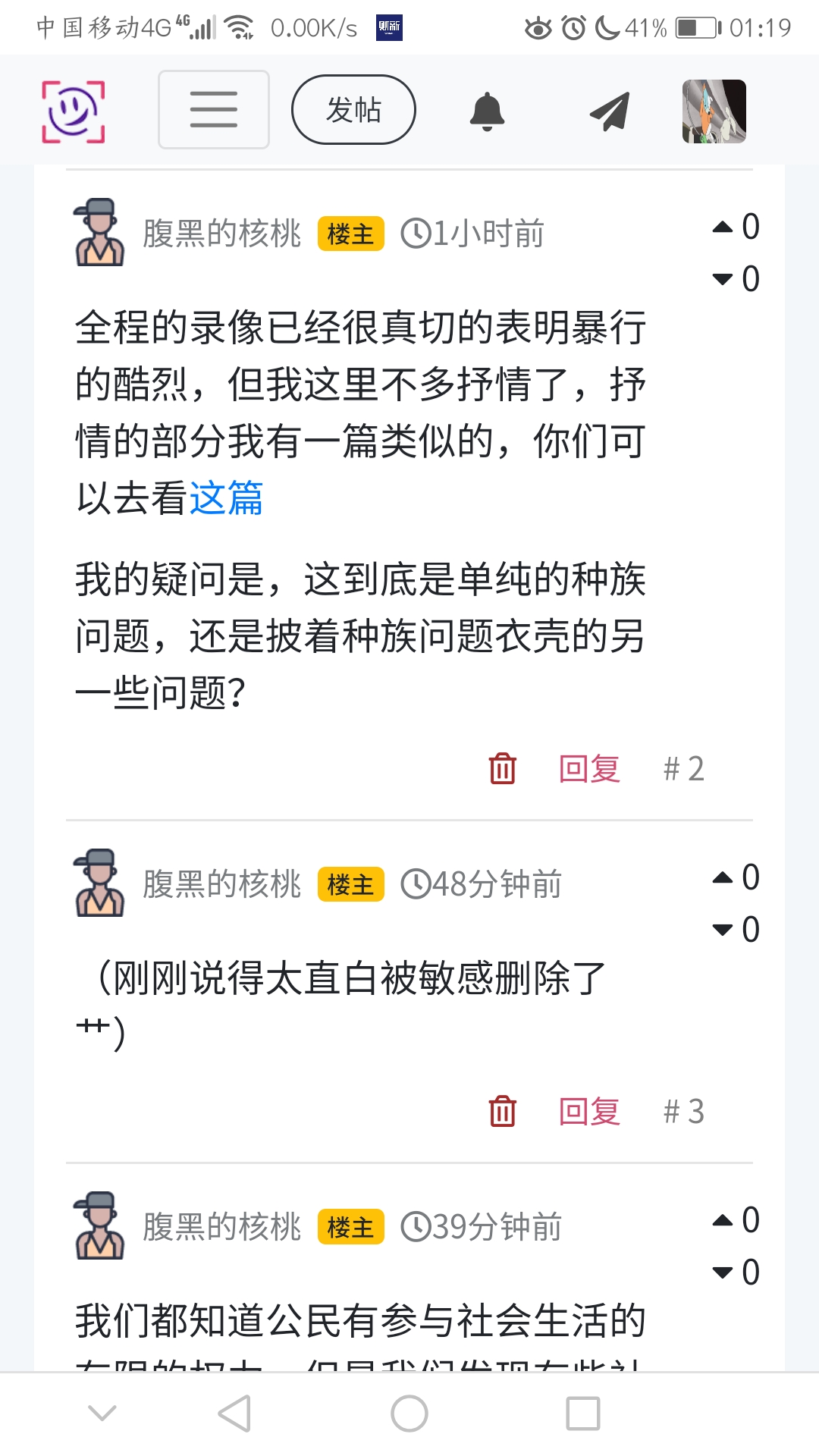Downvote the post from 39分钟前
The width and height of the screenshot is (819, 1456).
(x=723, y=1272)
